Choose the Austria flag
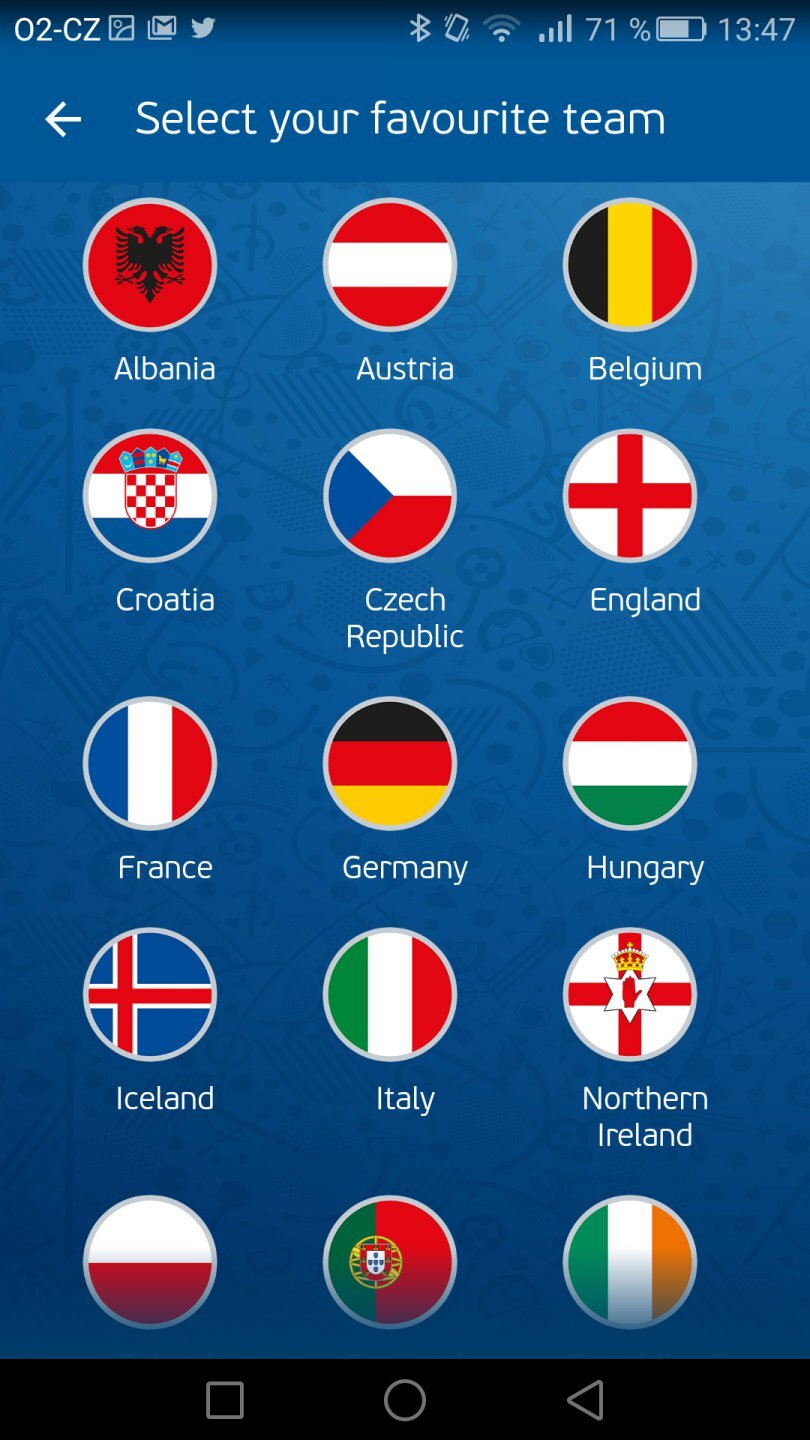This screenshot has width=810, height=1440. tap(390, 263)
